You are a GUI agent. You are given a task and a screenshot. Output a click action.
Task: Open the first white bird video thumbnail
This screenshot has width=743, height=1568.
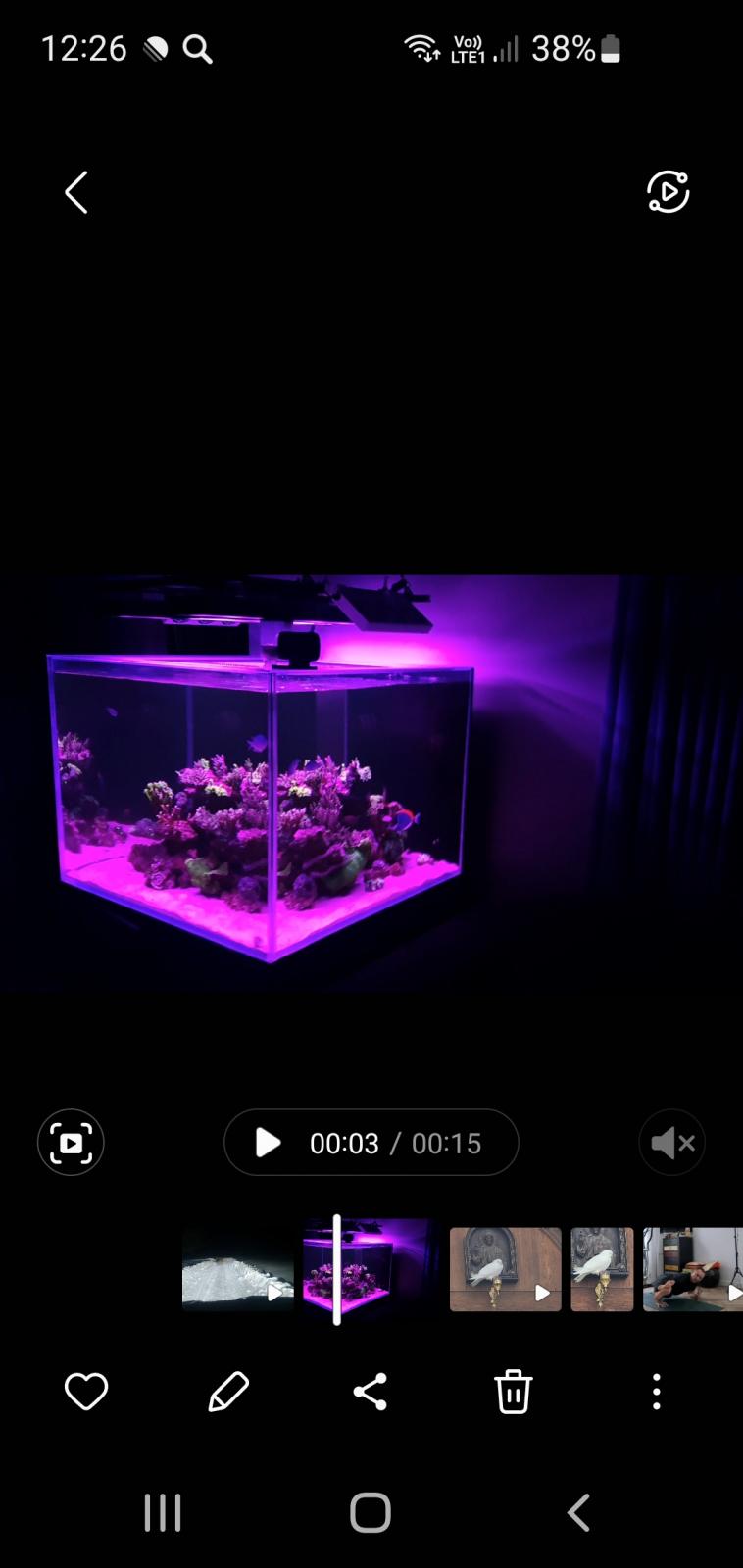point(505,1269)
